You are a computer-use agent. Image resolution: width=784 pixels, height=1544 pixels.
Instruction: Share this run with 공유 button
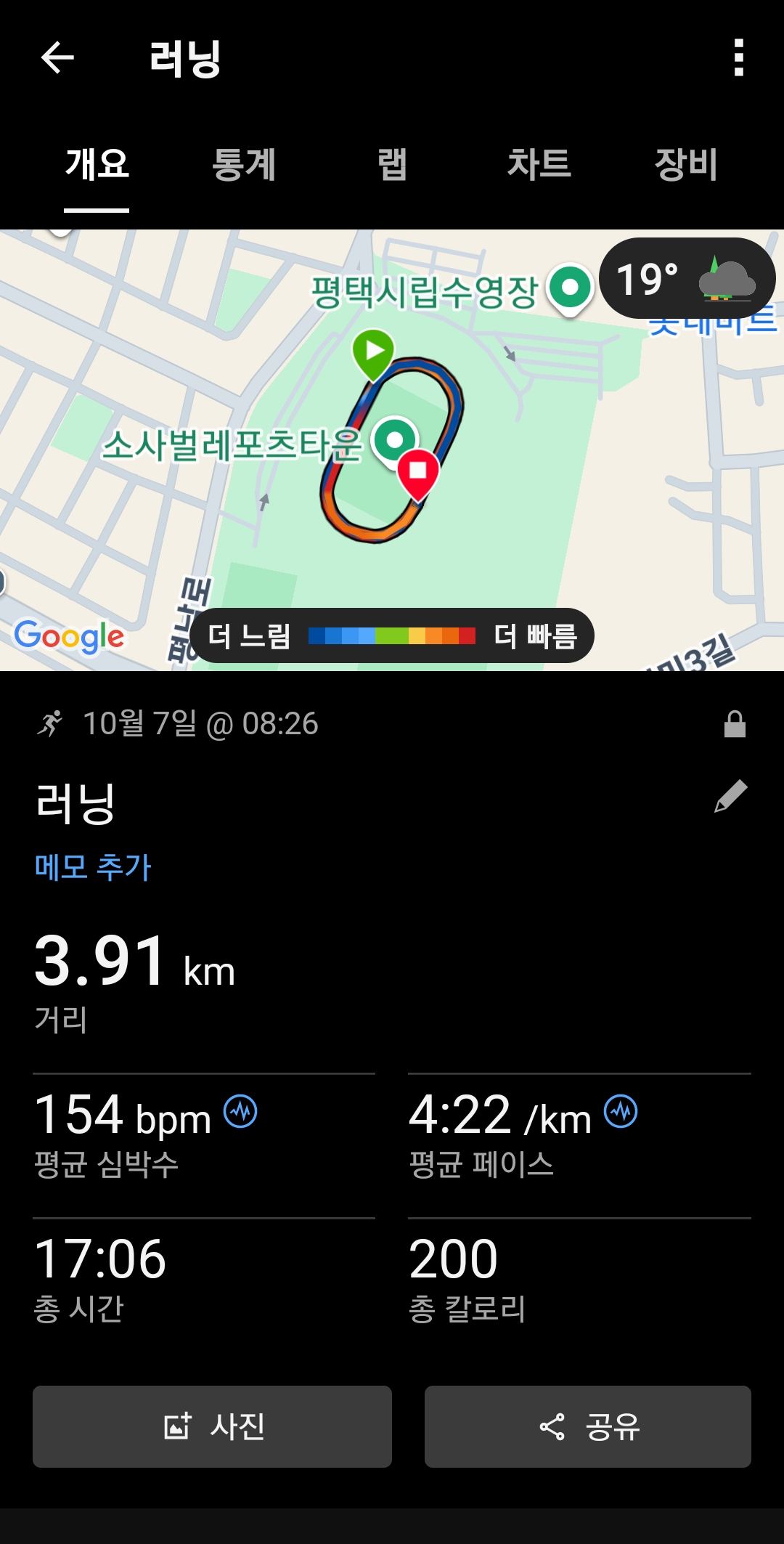[587, 1426]
